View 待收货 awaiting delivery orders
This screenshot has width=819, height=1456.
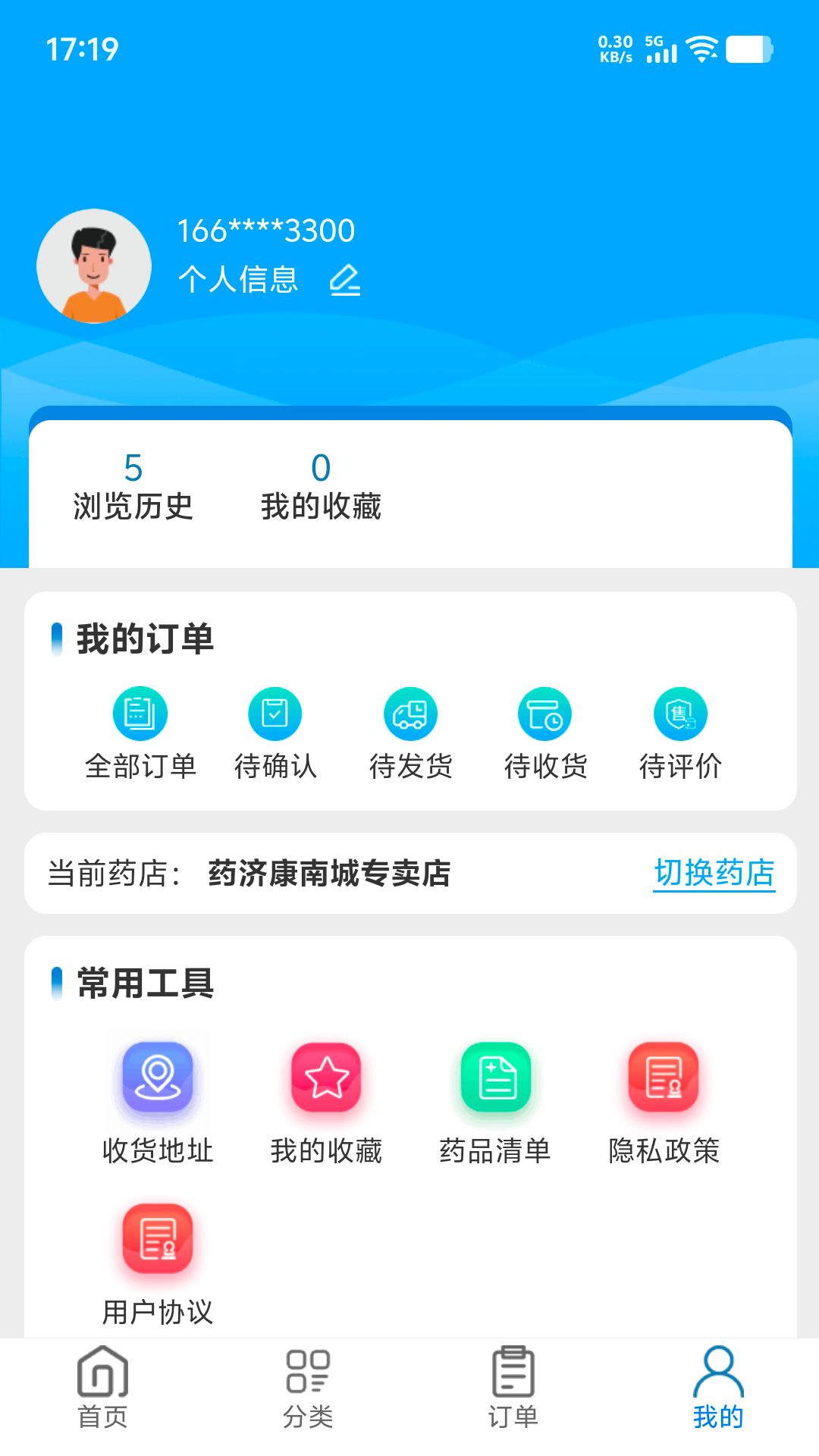tap(544, 713)
